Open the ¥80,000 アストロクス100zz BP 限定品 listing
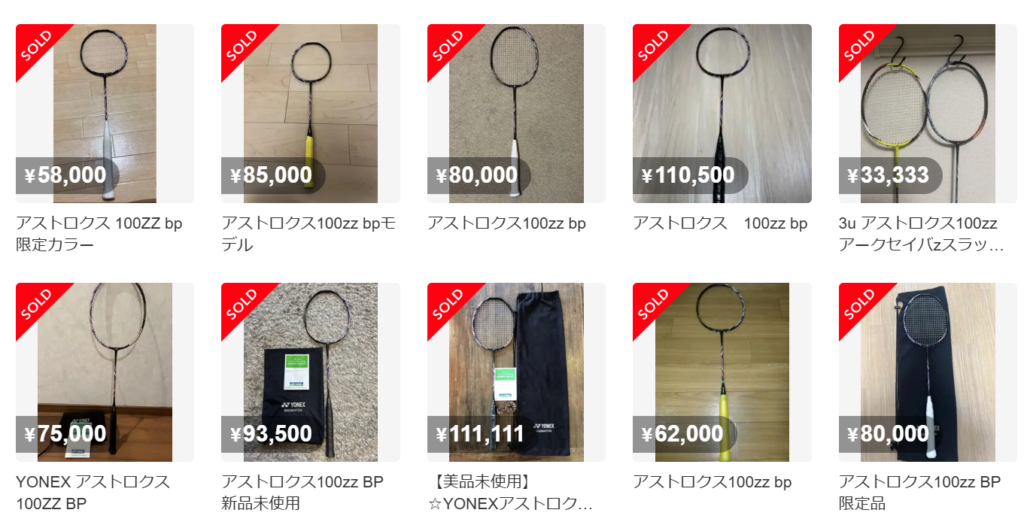Screen dimensions: 1024x525 927,372
